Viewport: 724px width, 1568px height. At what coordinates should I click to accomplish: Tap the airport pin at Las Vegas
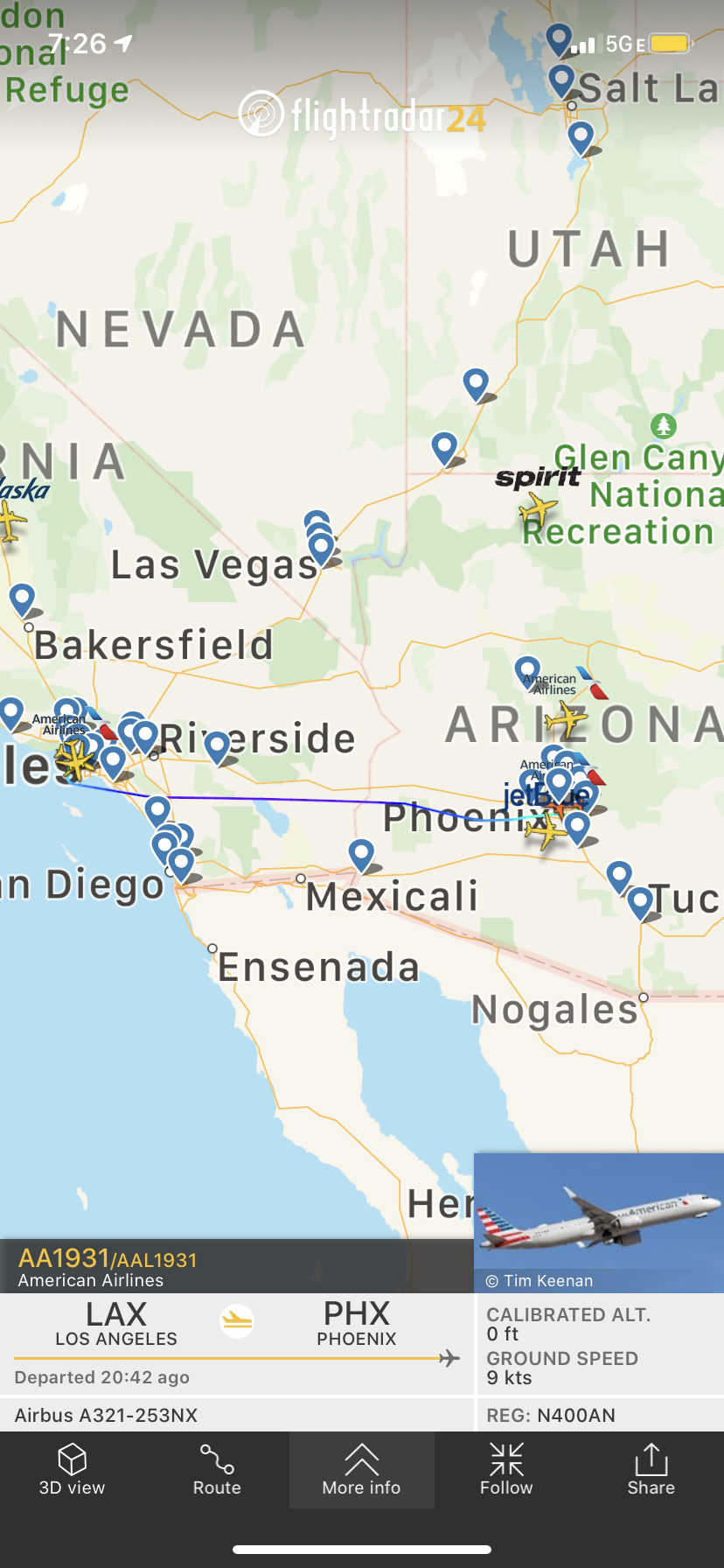[321, 547]
